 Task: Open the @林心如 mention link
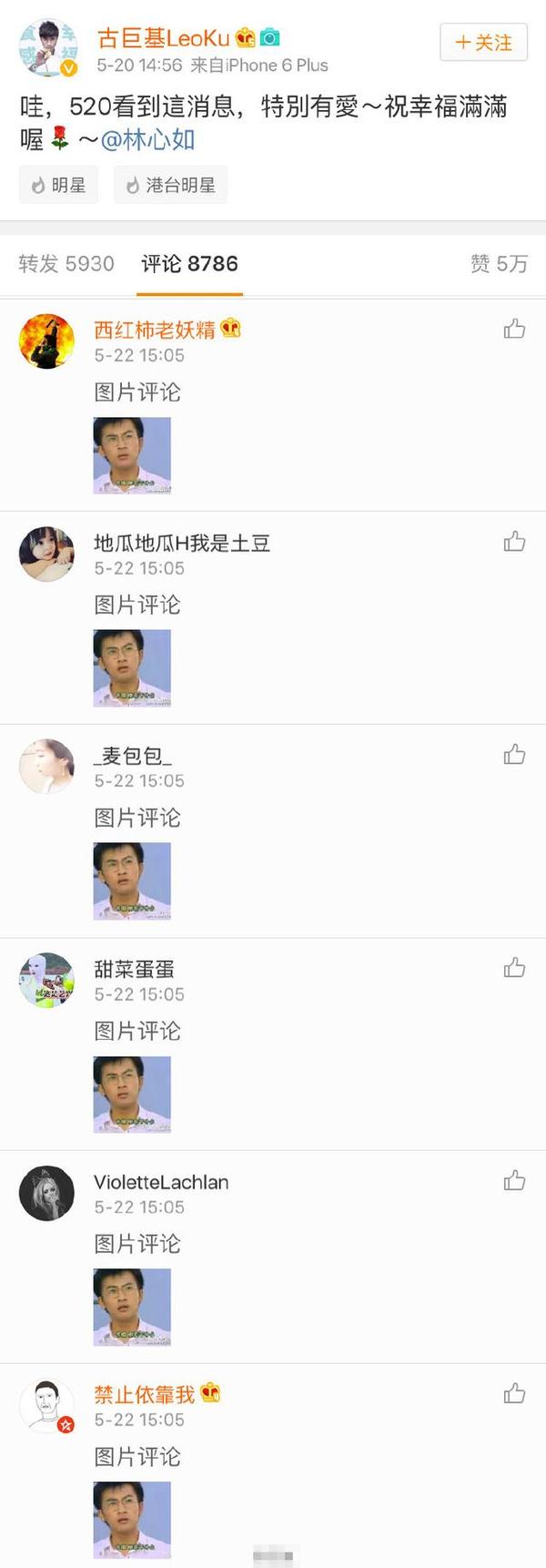coord(147,140)
